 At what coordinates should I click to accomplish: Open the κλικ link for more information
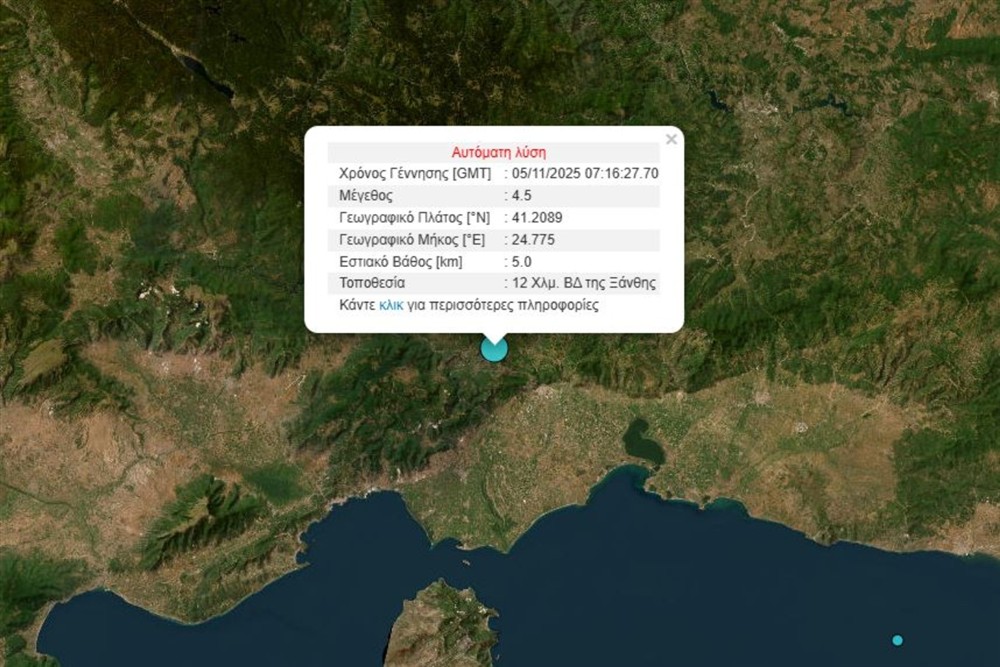pos(391,305)
